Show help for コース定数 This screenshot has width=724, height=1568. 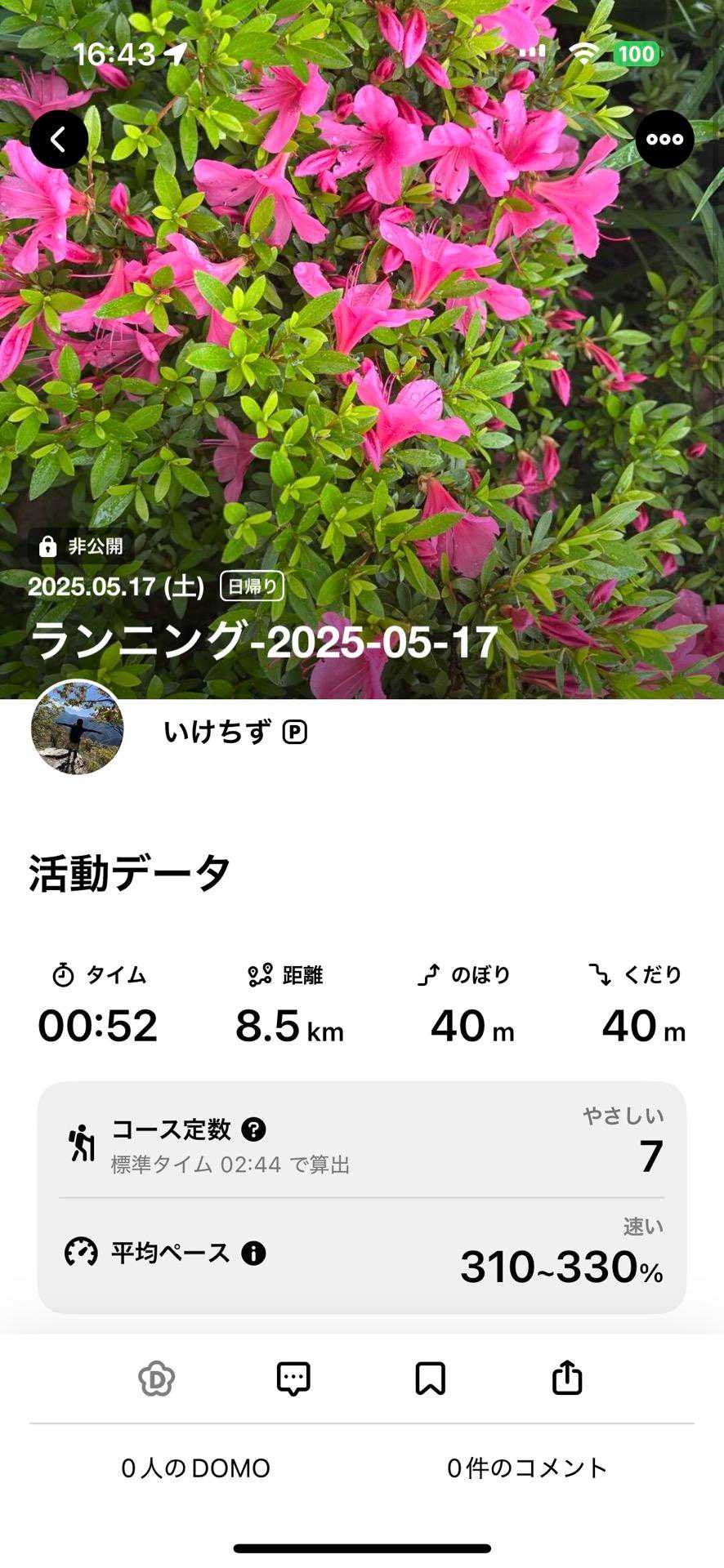[254, 1129]
